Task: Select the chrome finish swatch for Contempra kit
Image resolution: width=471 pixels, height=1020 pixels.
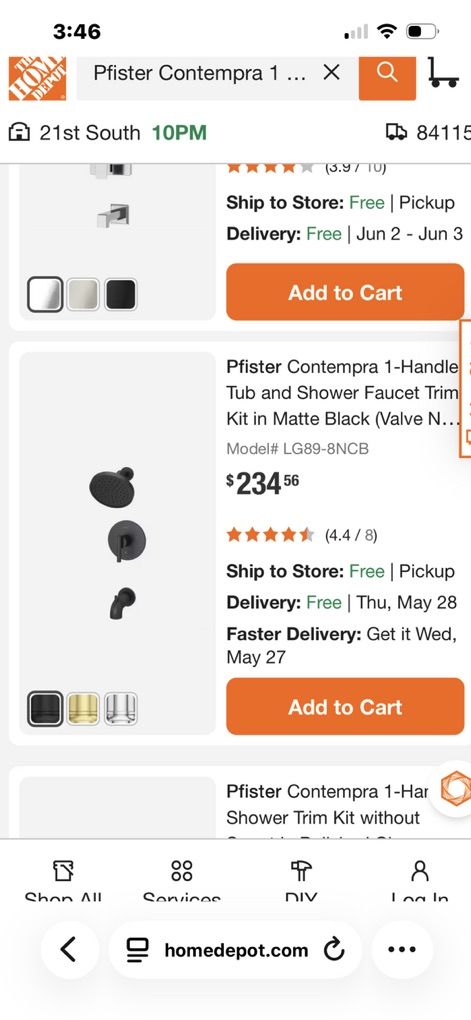Action: (x=120, y=708)
